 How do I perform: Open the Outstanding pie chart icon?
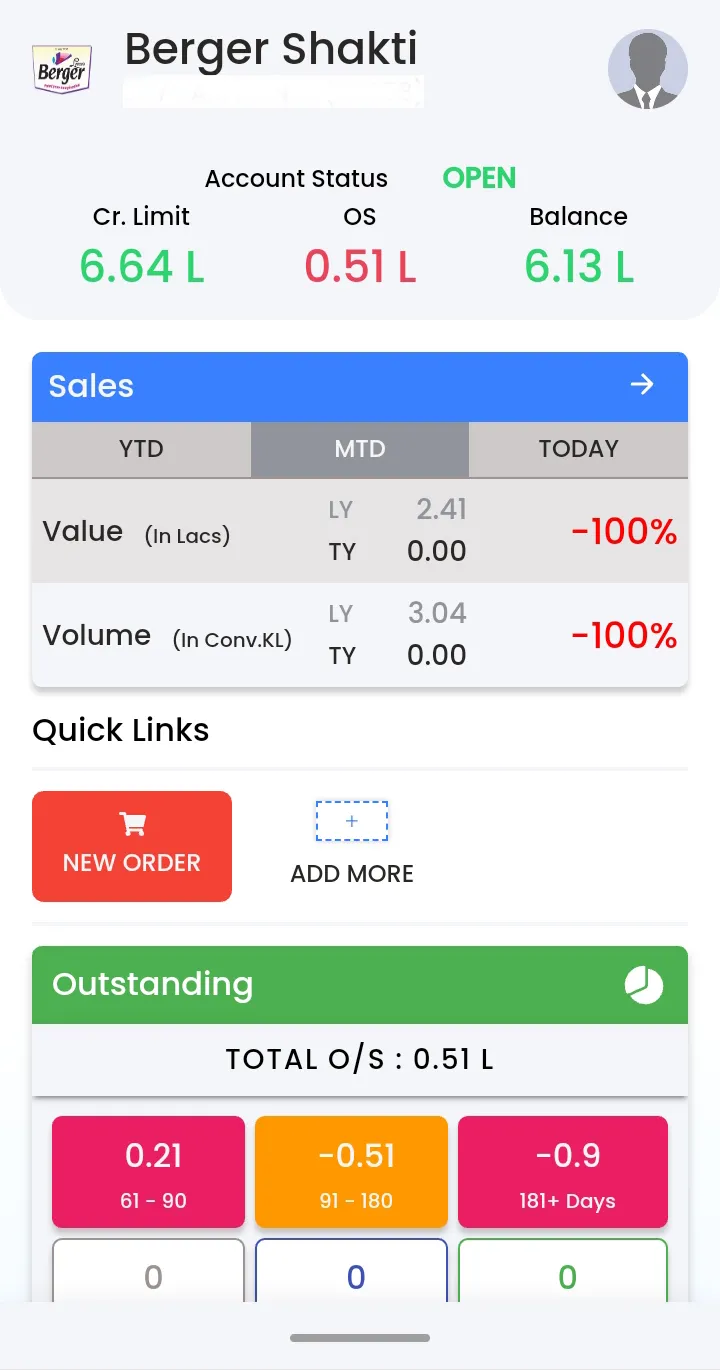643,985
